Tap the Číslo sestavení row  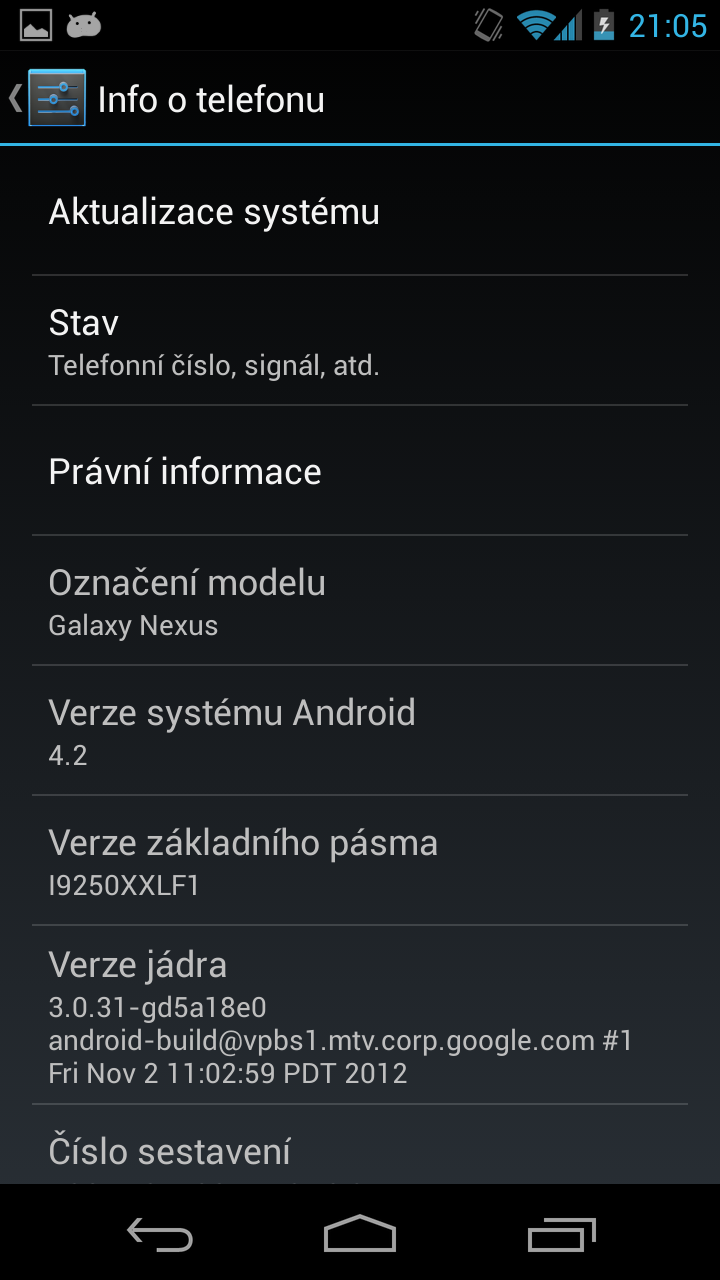pos(360,1146)
